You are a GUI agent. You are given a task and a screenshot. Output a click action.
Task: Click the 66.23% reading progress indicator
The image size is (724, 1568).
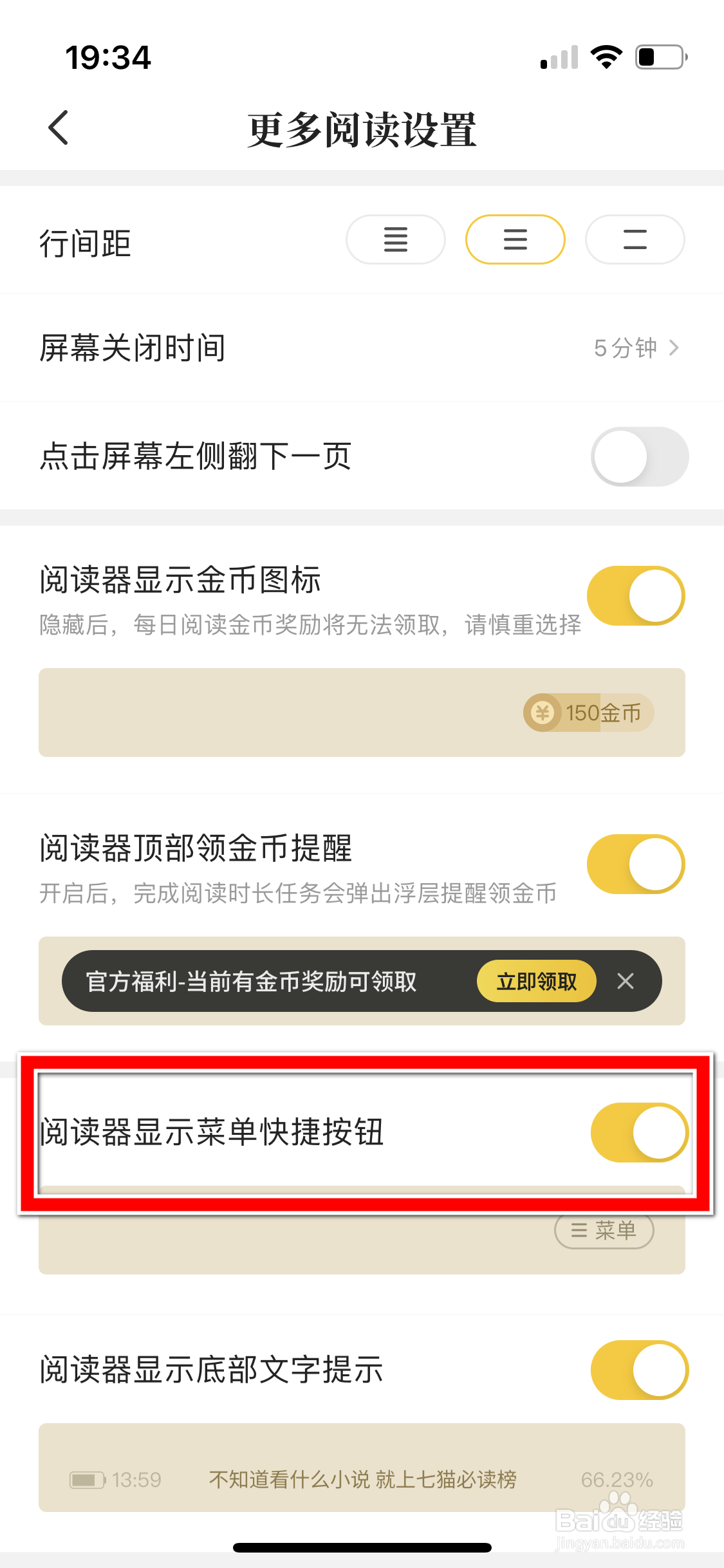tap(616, 1479)
